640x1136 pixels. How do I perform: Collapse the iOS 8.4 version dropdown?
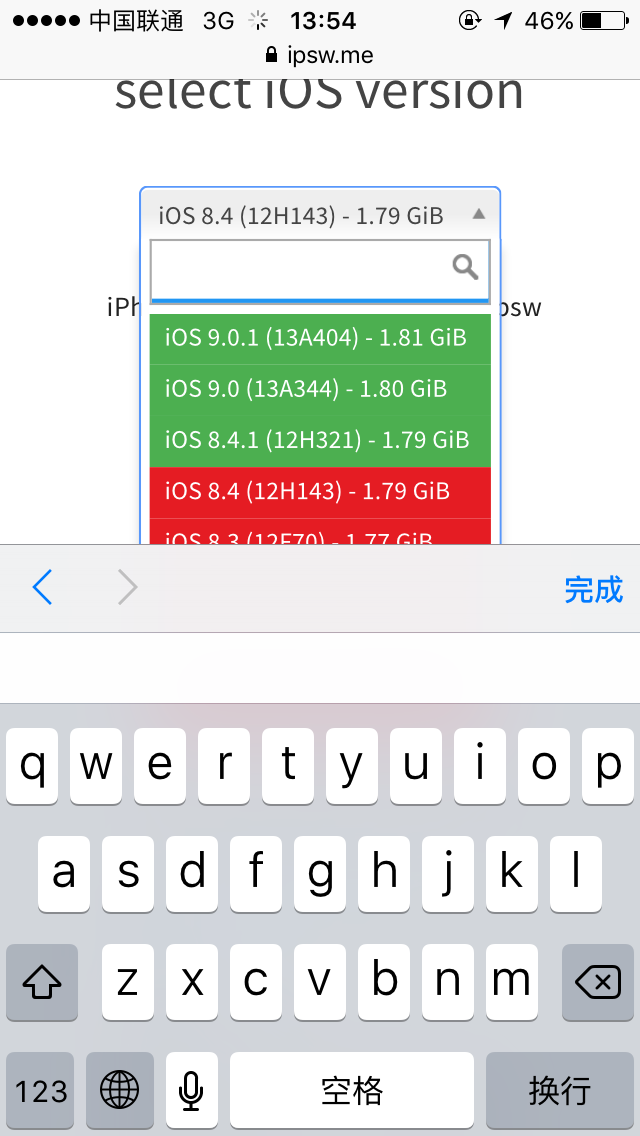320,214
